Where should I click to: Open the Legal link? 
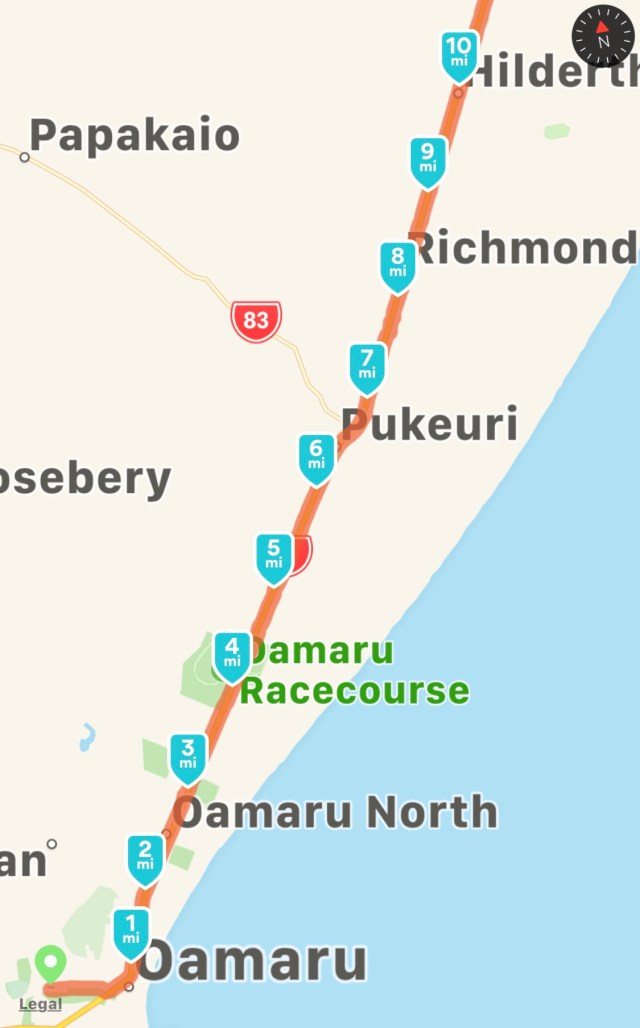click(40, 1004)
